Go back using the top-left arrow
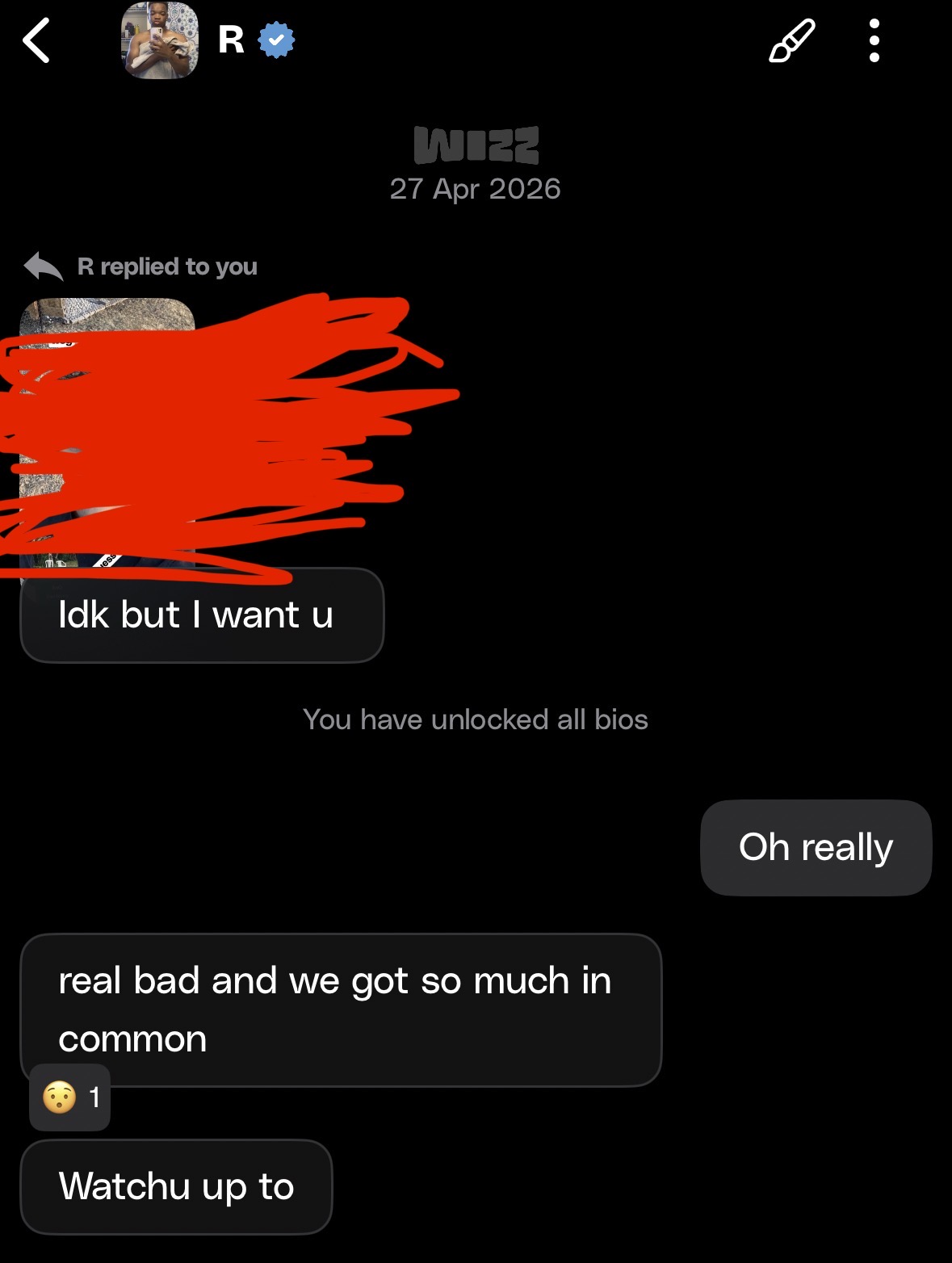Image resolution: width=952 pixels, height=1263 pixels. pyautogui.click(x=36, y=40)
